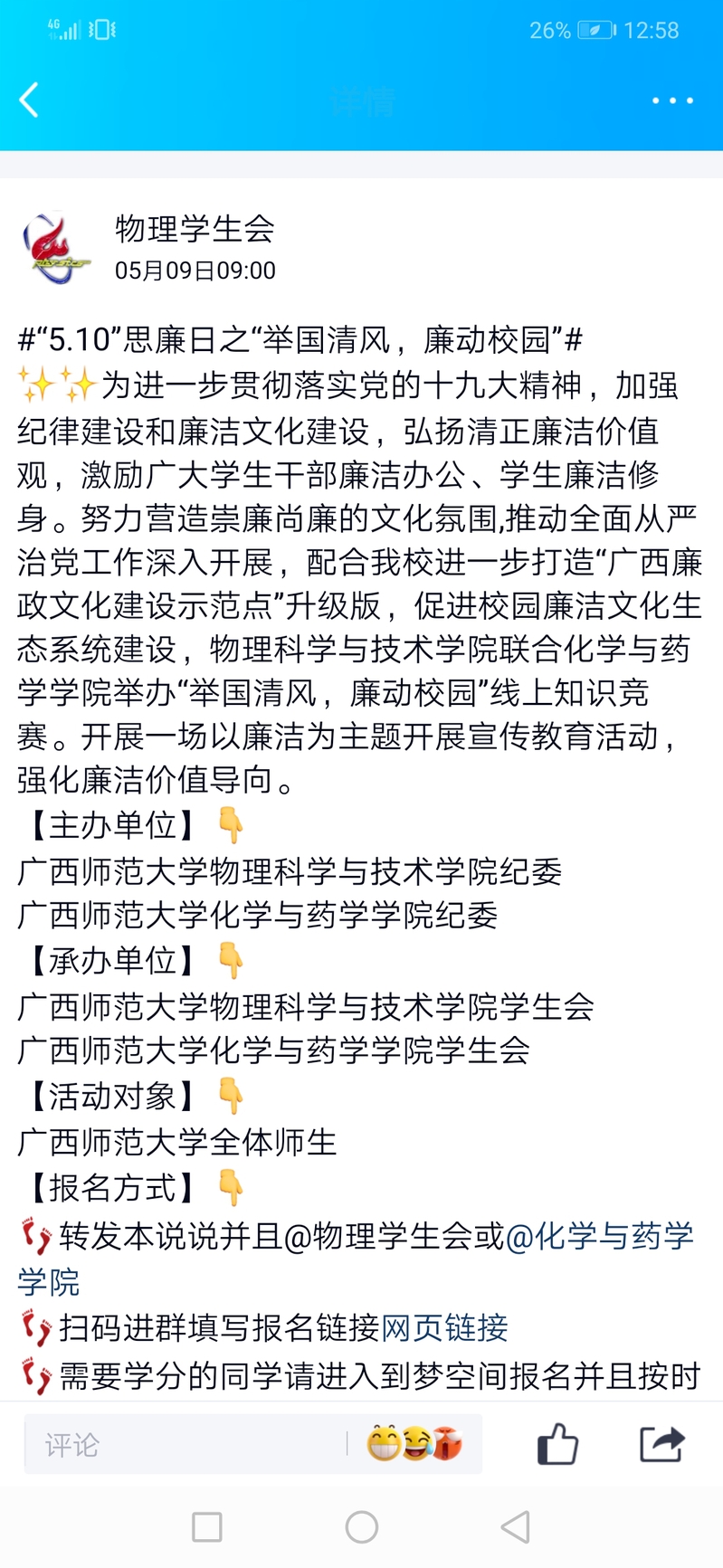723x1568 pixels.
Task: Open the 网页链接 signup link
Action: coord(444,1327)
